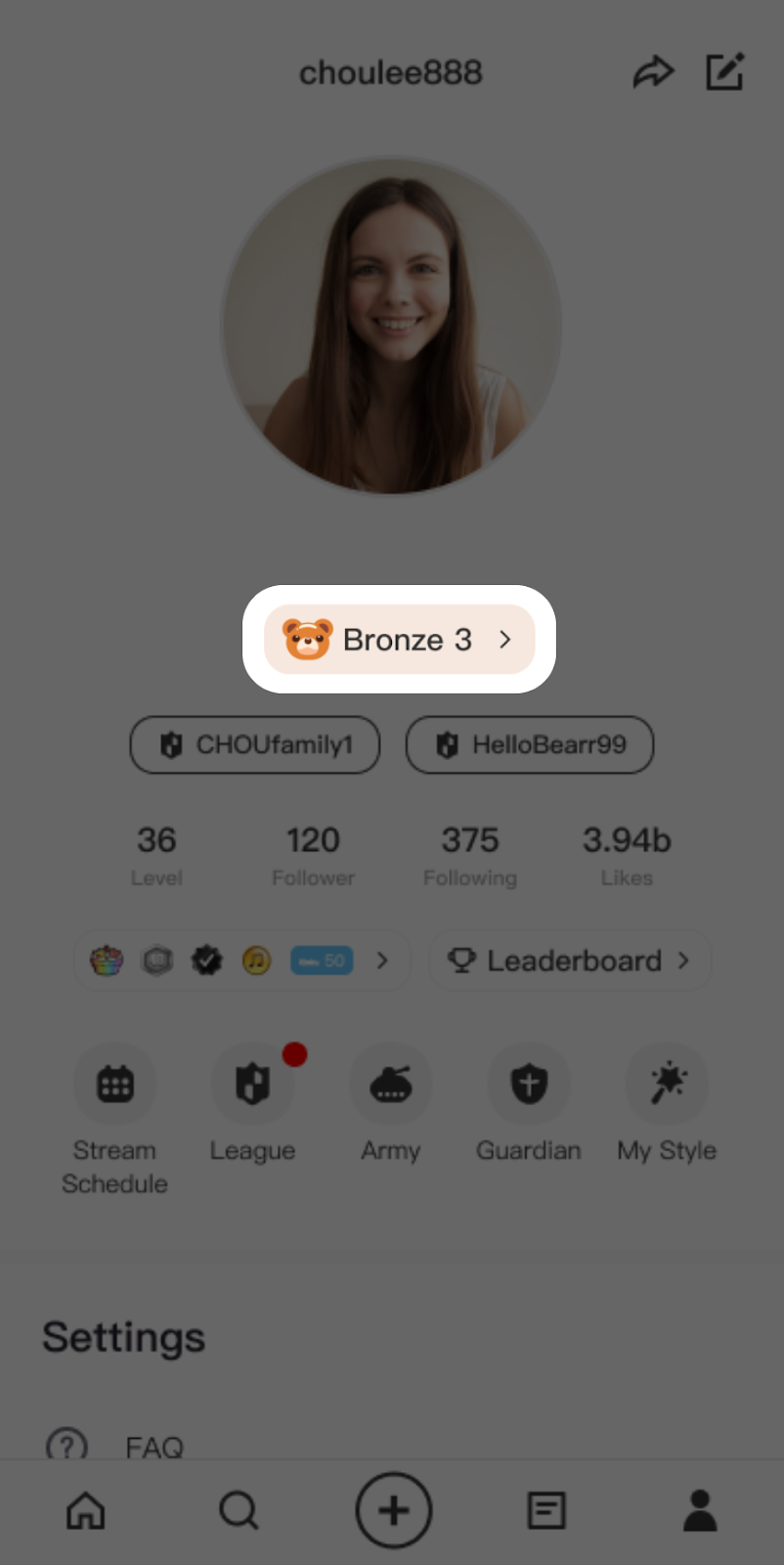Open the Guardian section
Viewport: 784px width, 1565px height.
[x=529, y=1085]
